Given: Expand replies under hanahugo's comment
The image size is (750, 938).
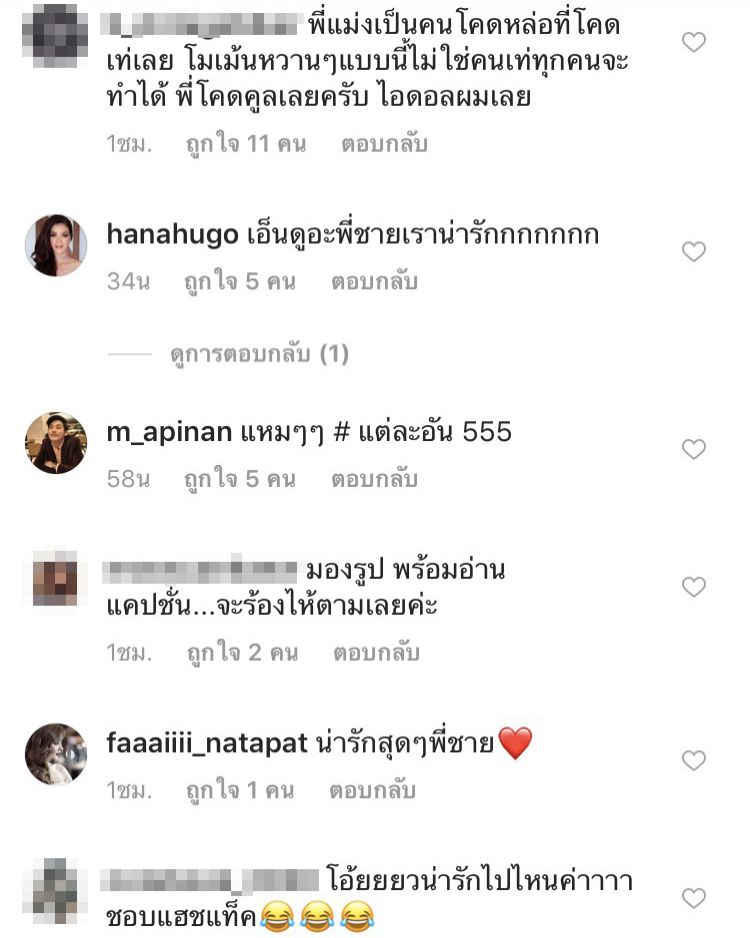Looking at the screenshot, I should (x=259, y=354).
